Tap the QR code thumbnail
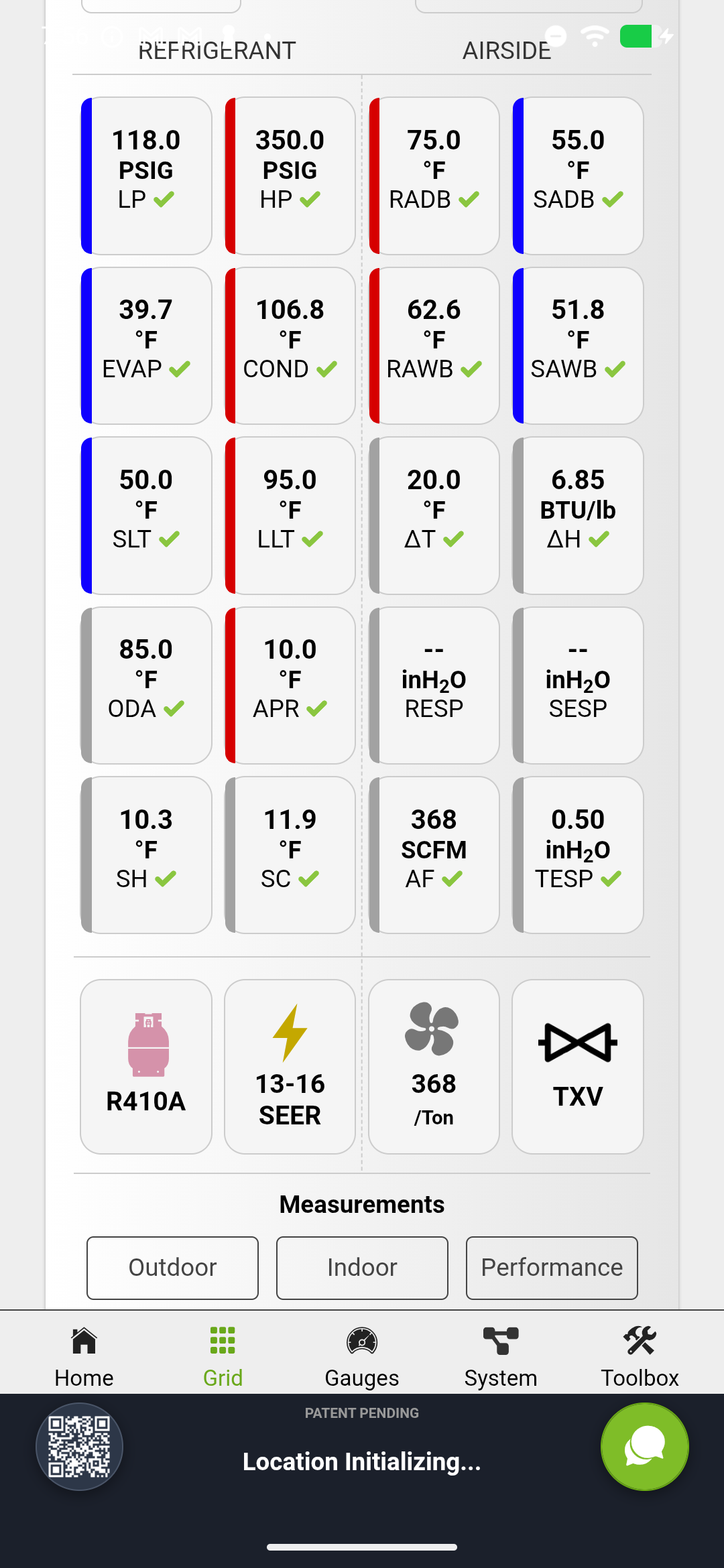Image resolution: width=724 pixels, height=1568 pixels. pos(79,1447)
